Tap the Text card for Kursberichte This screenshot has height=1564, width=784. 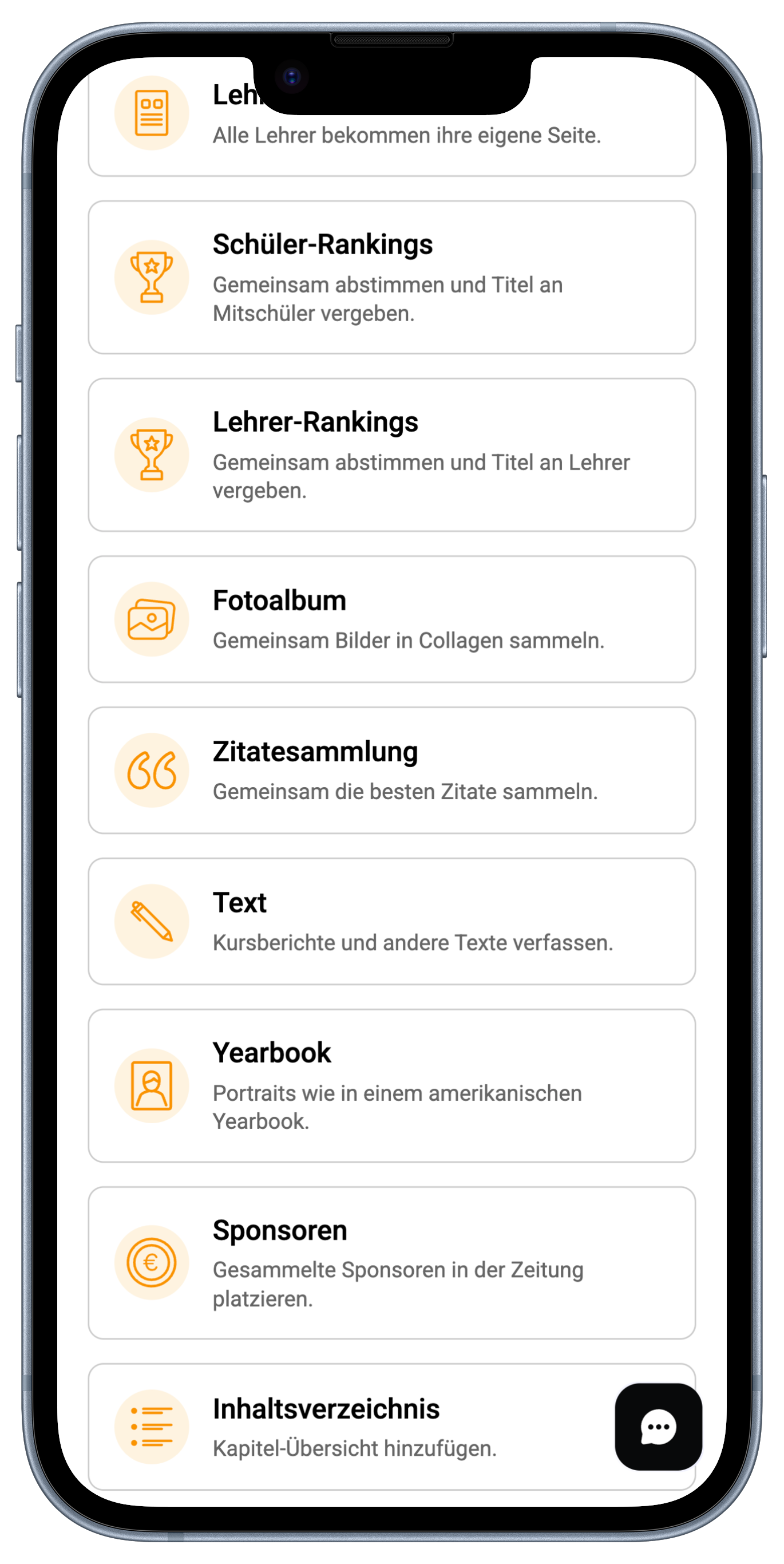391,921
